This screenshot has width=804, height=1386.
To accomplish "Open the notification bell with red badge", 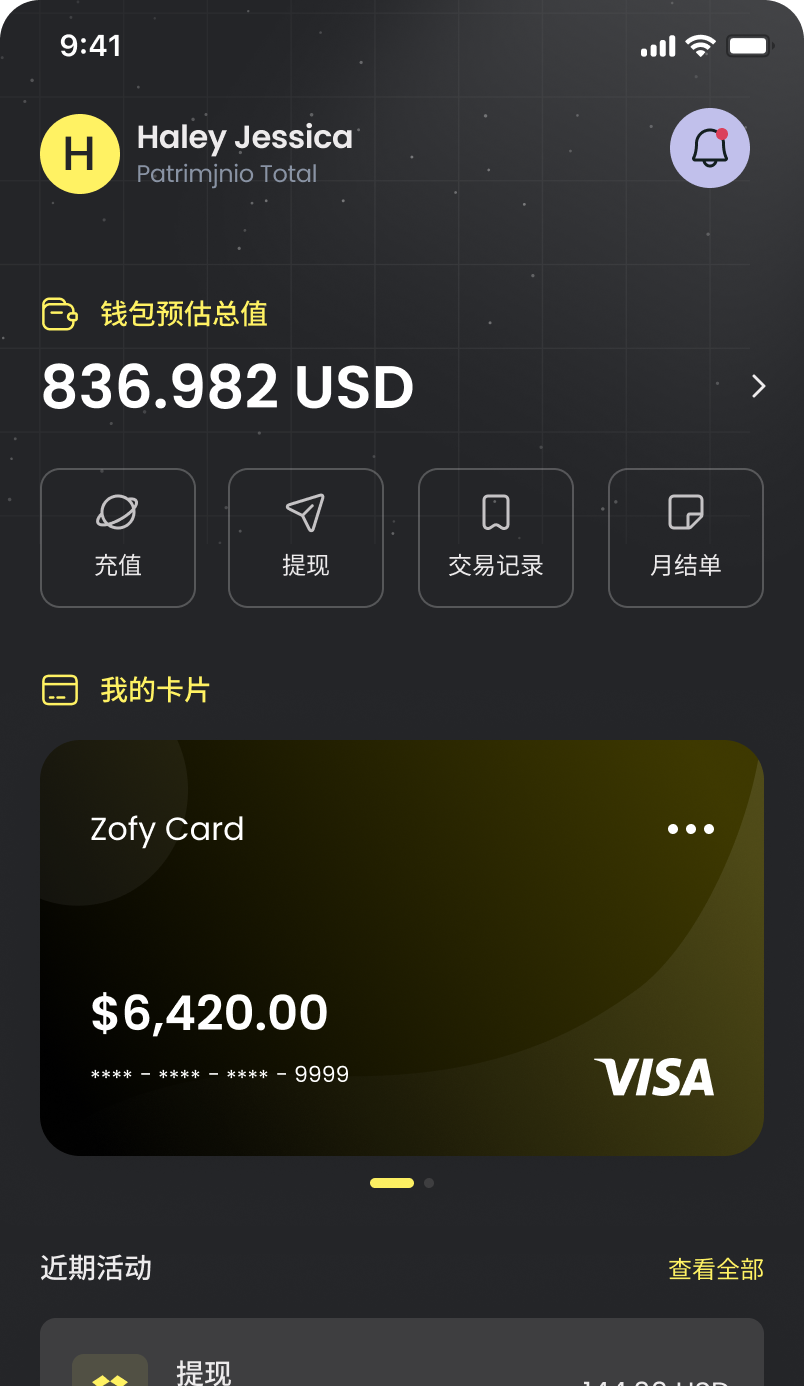I will (x=709, y=148).
